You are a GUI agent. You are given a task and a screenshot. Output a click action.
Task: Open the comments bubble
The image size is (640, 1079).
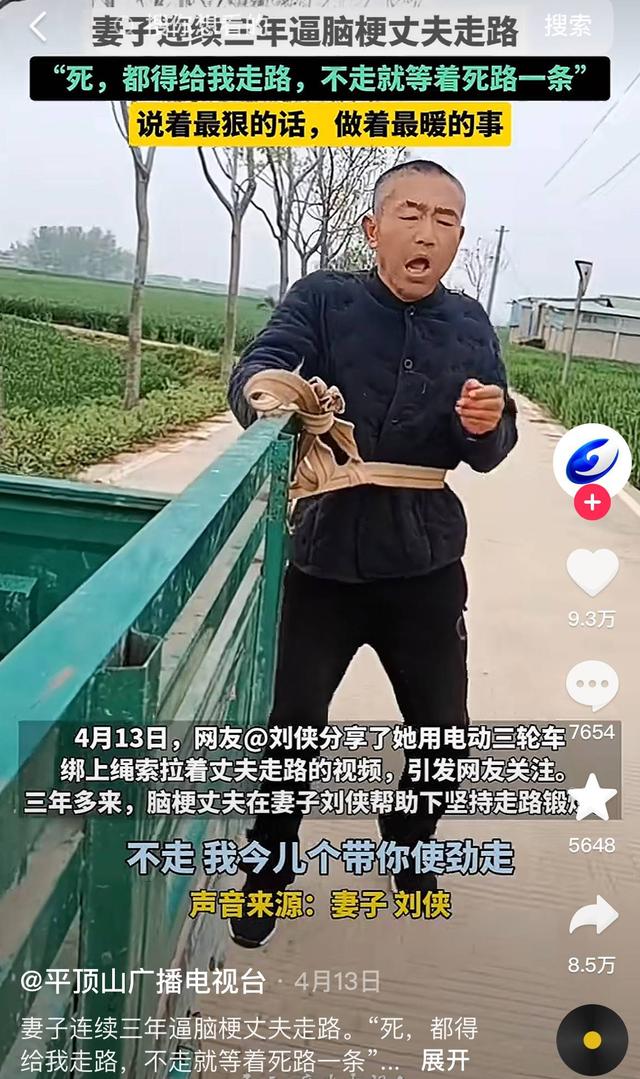[592, 686]
